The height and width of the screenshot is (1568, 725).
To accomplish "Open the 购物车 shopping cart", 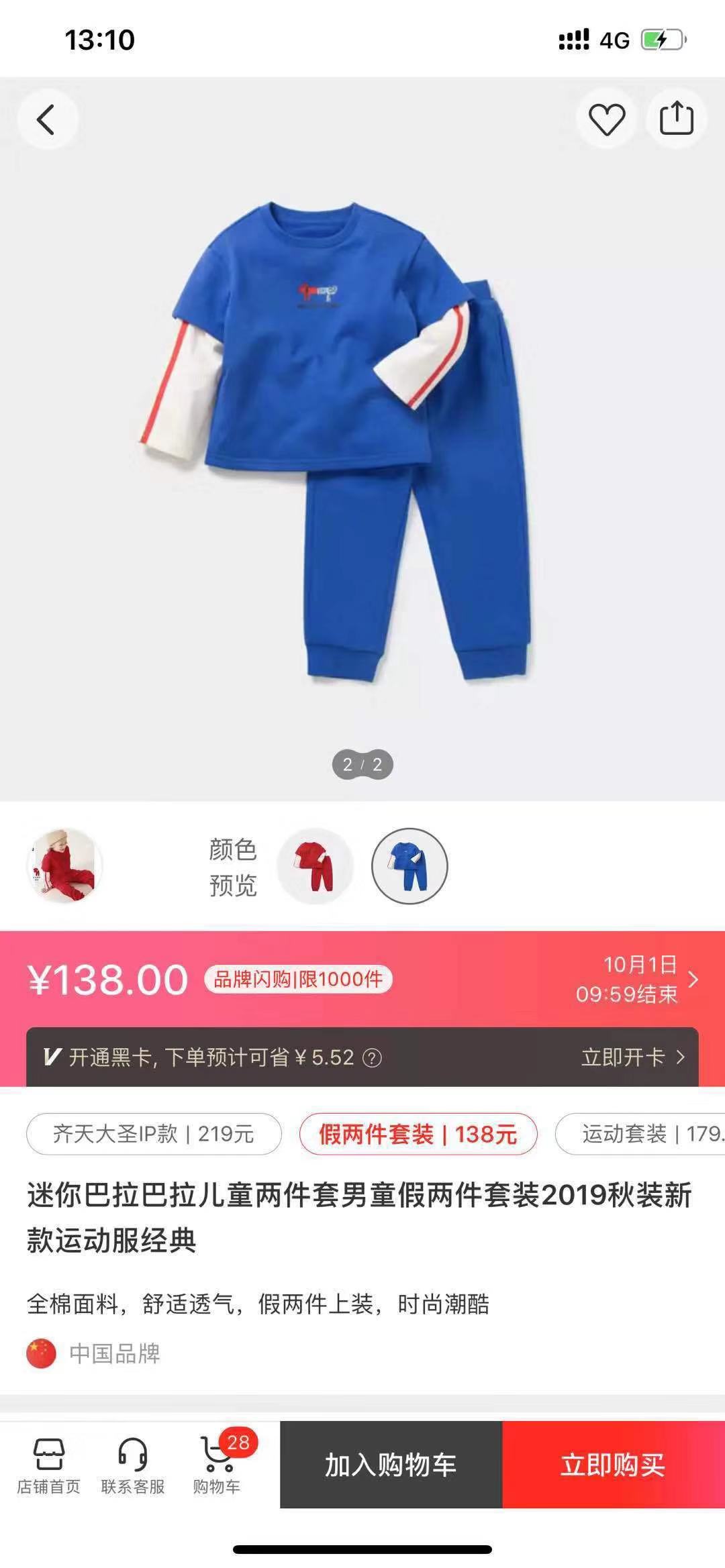I will (x=217, y=1467).
